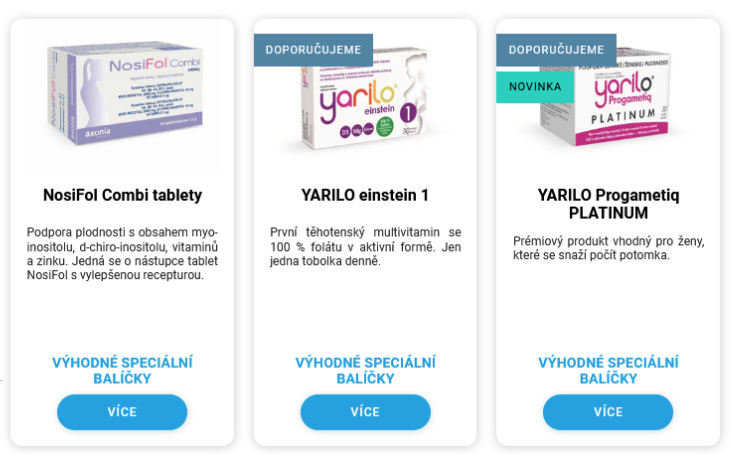This screenshot has height=454, width=730.
Task: Open special packages link for YARILO Progametiq PLATINUM
Action: click(608, 370)
